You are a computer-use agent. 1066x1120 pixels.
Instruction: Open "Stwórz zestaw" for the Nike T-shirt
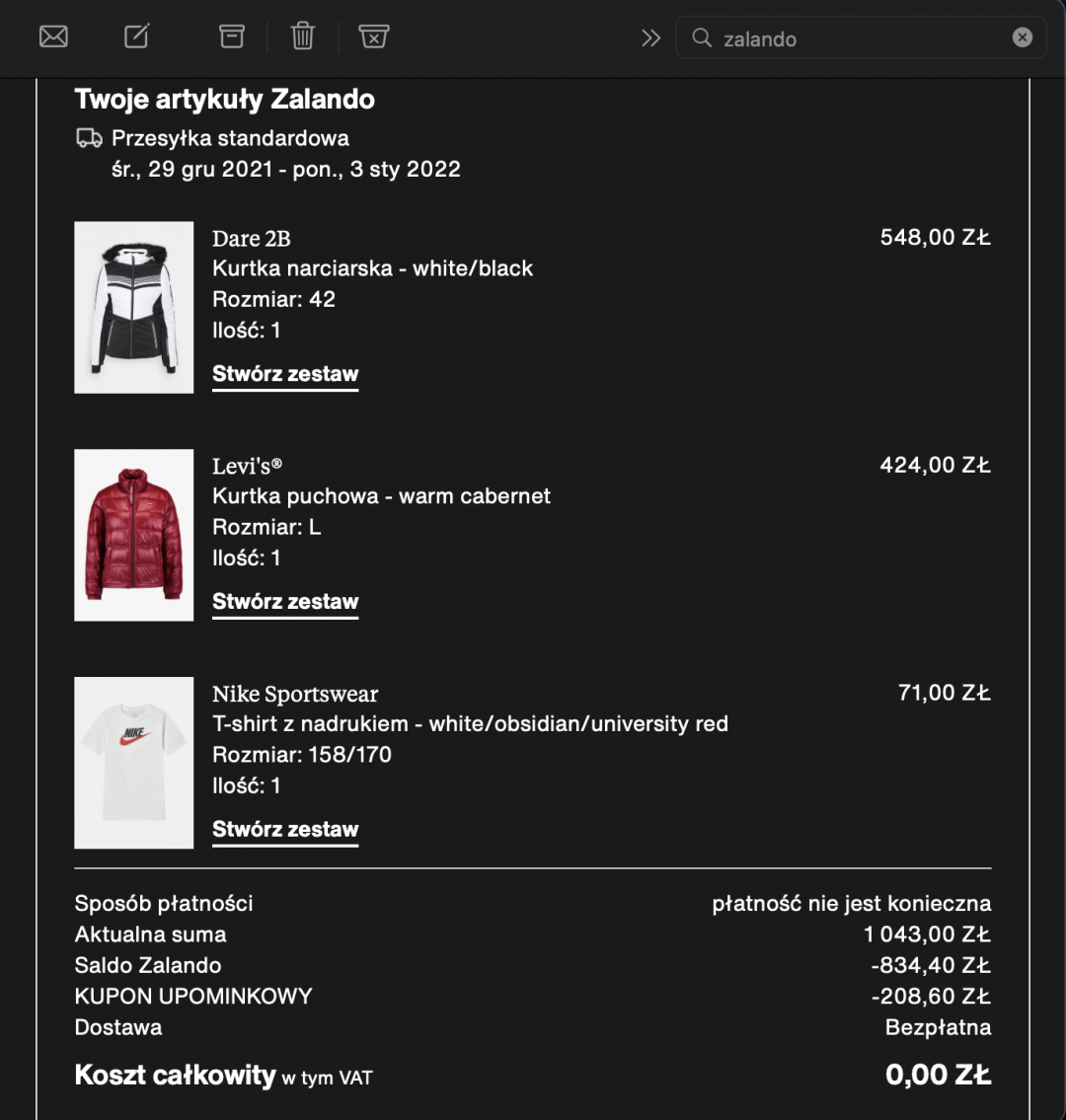point(285,830)
